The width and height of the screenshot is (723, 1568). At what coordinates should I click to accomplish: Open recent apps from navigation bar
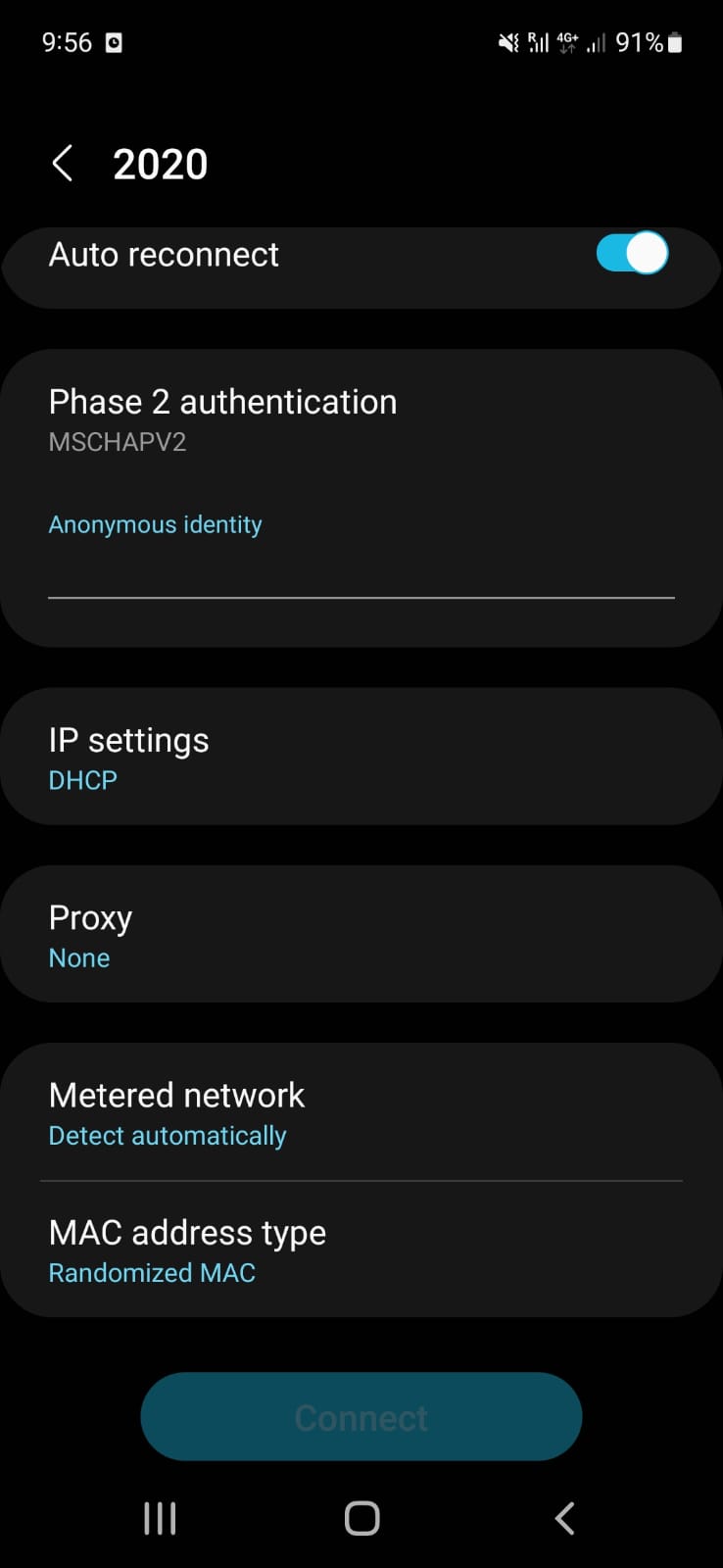[x=160, y=1519]
